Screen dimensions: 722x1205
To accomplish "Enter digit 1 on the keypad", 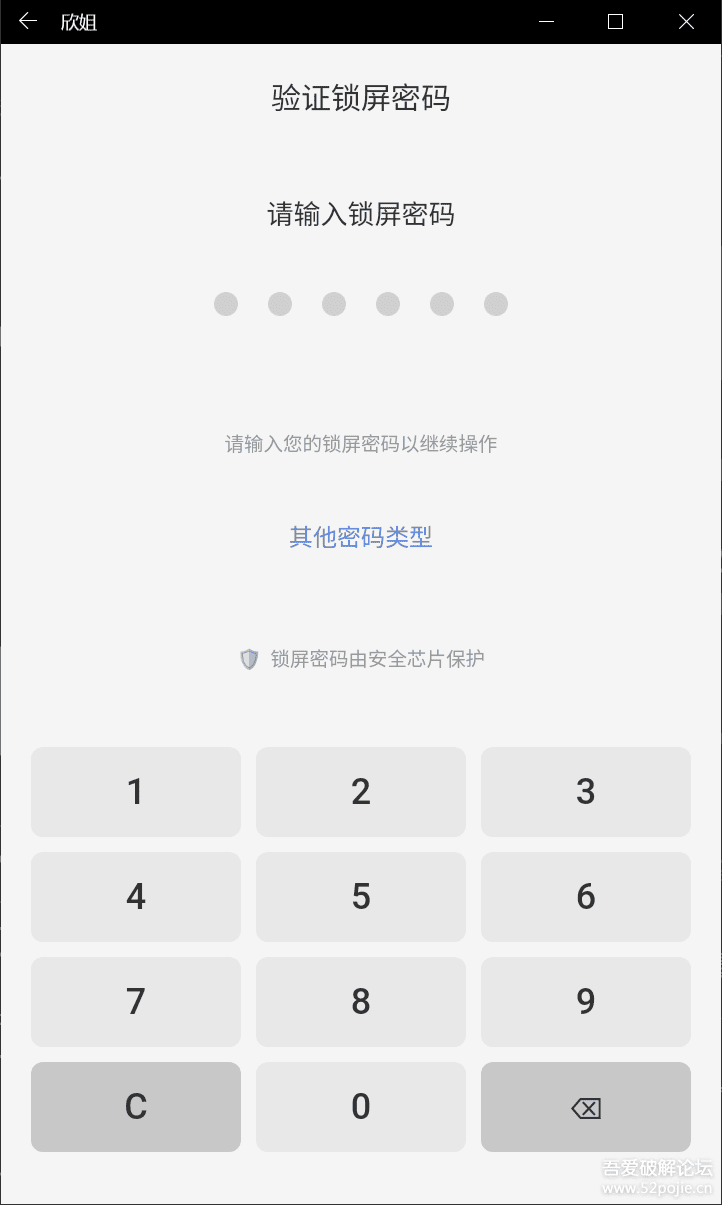I will [136, 792].
